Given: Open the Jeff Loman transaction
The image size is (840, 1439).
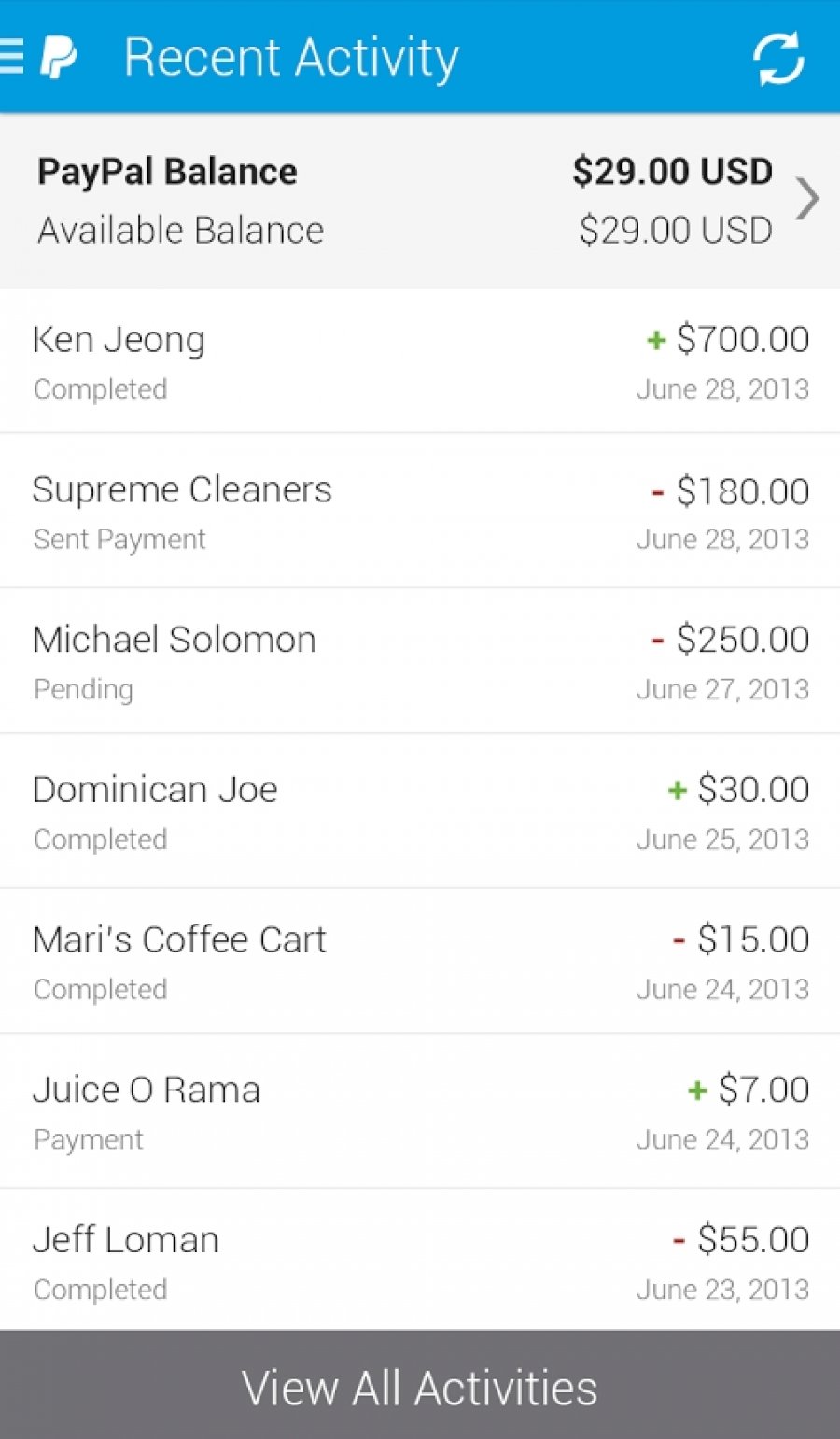Looking at the screenshot, I should [x=420, y=1262].
